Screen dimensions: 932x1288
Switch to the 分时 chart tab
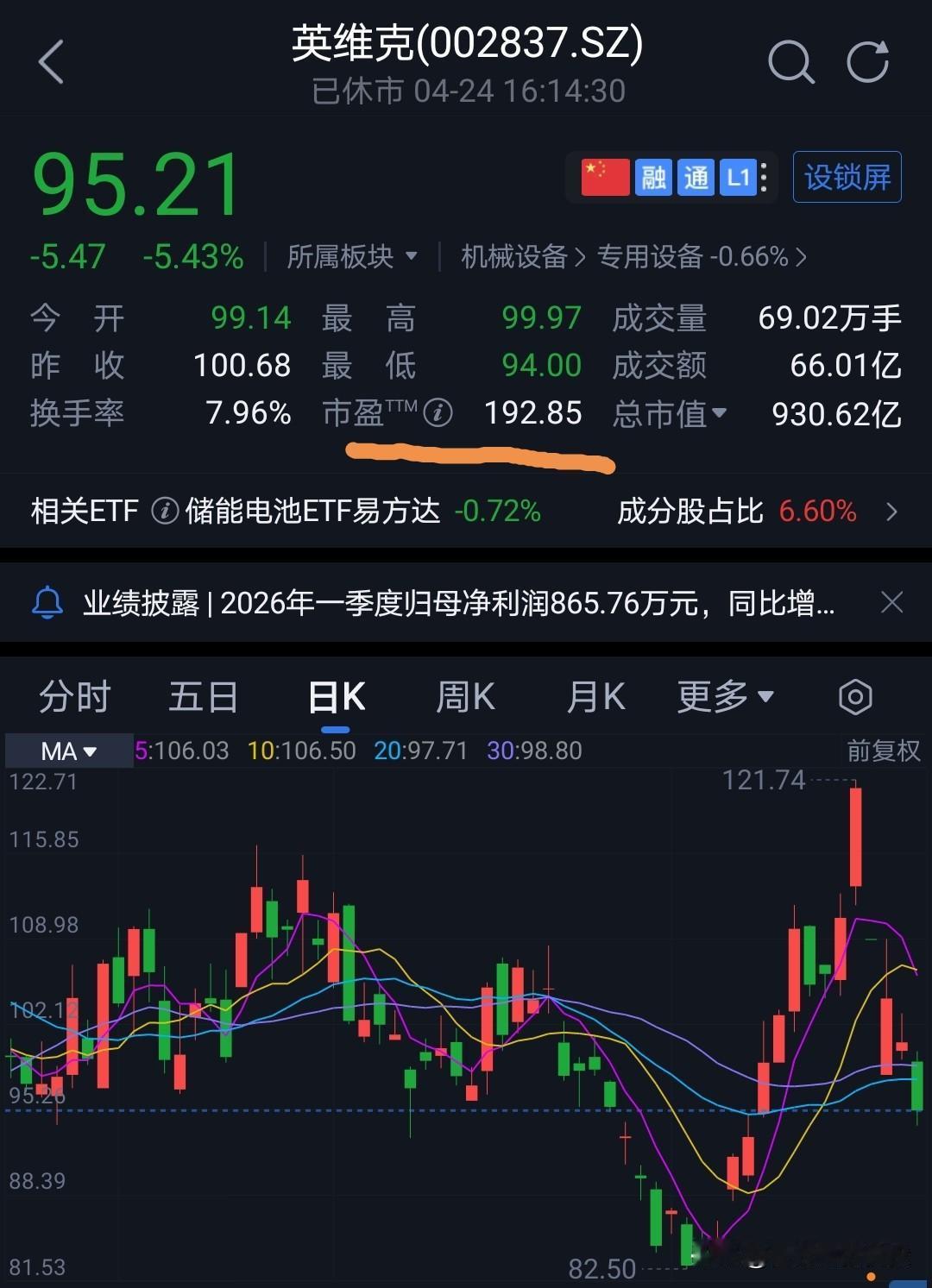(75, 697)
